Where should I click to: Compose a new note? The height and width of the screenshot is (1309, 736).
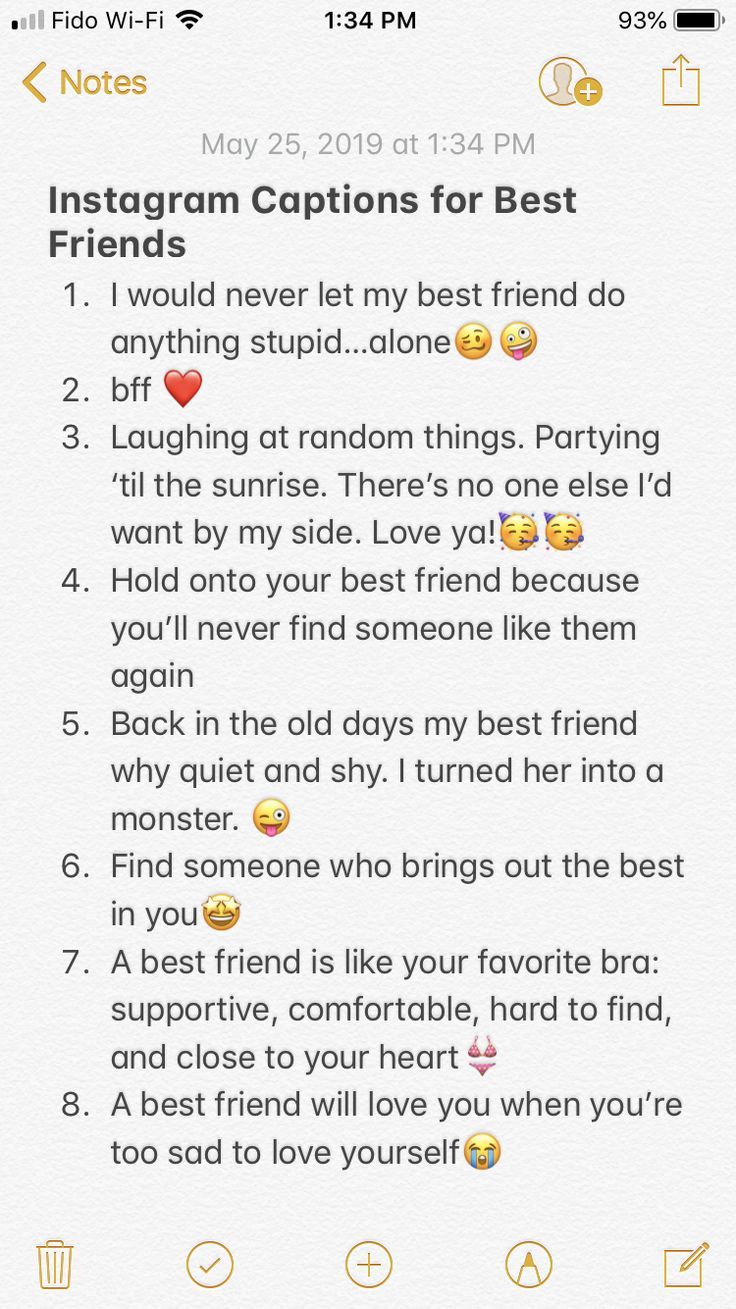(x=686, y=1264)
